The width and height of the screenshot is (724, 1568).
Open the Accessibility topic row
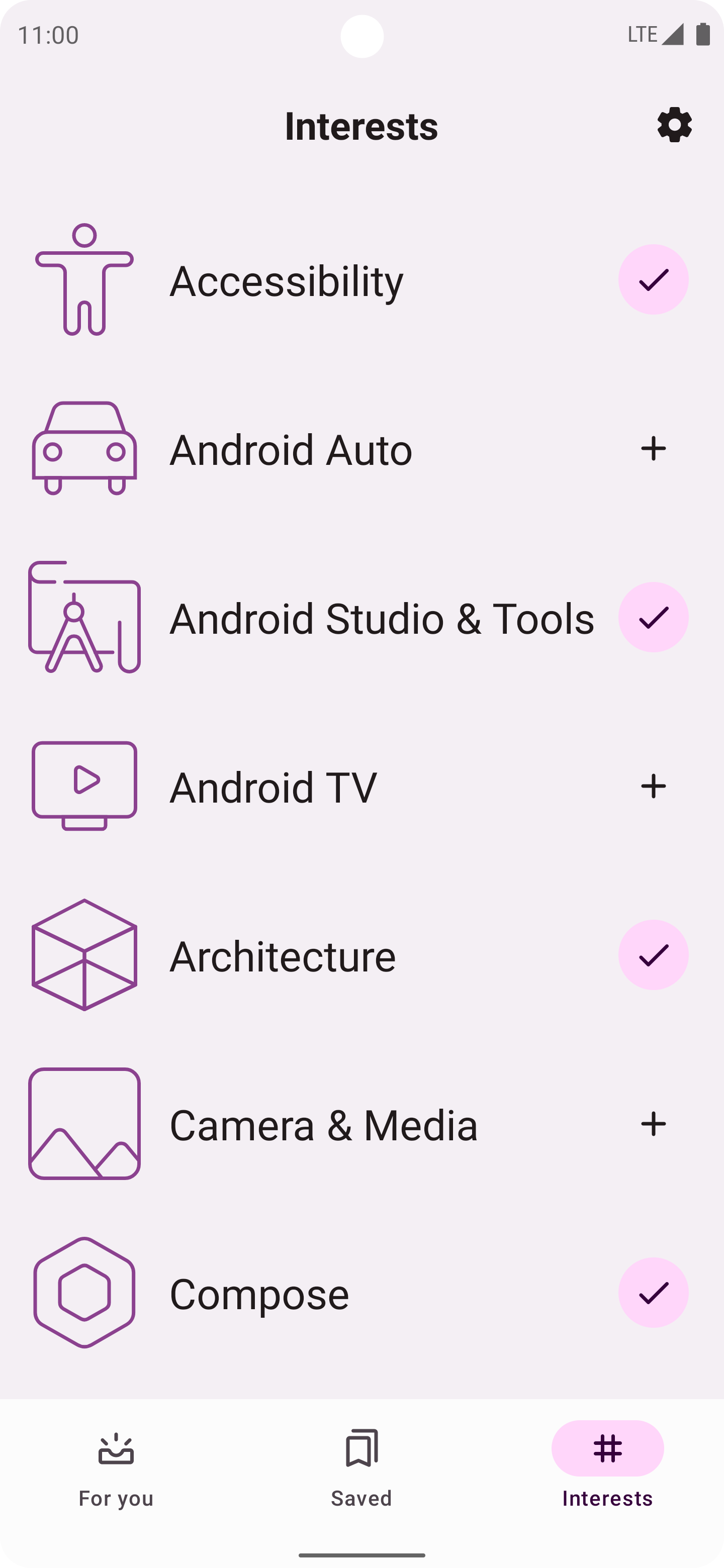286,280
